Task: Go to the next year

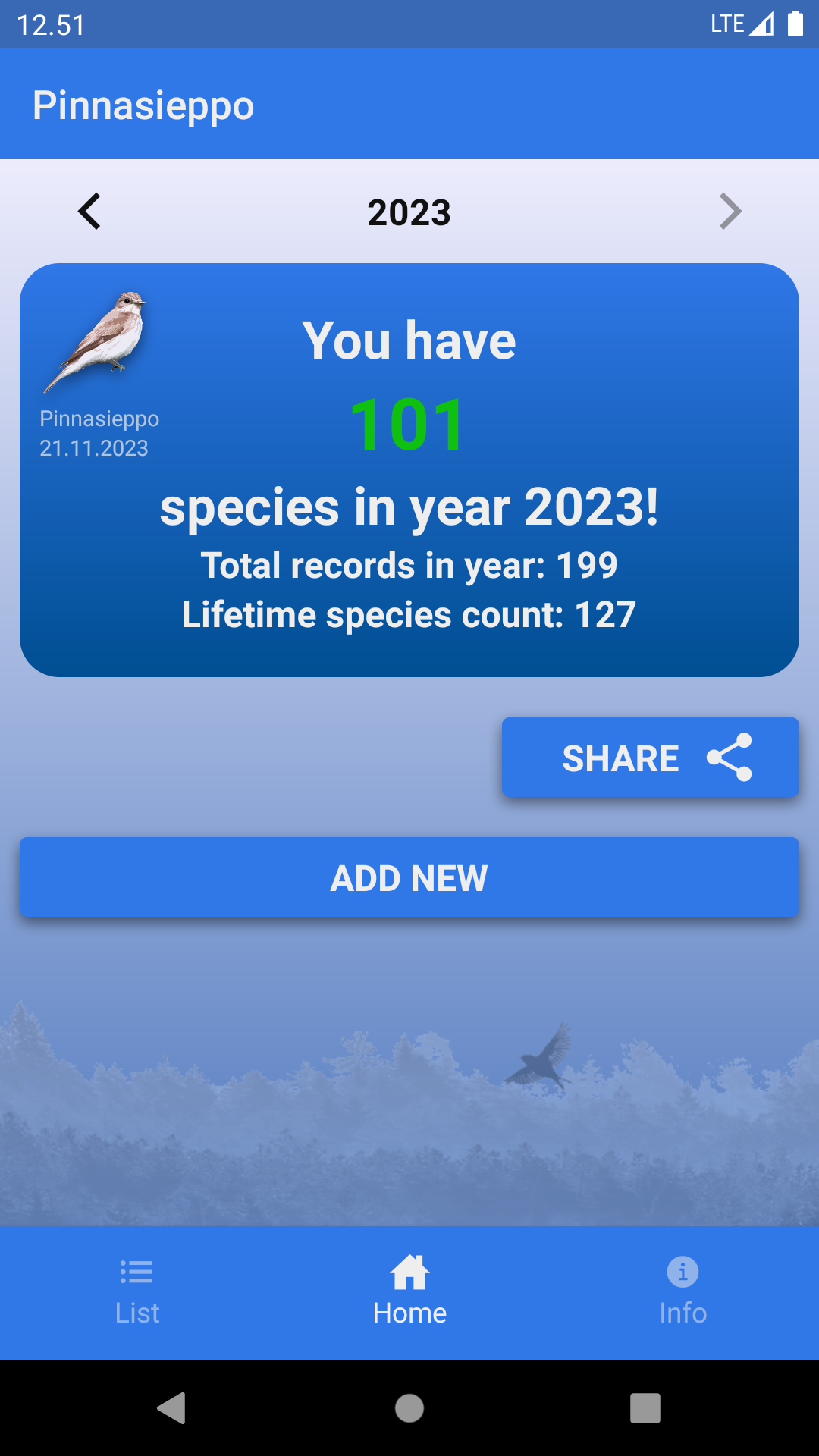Action: (x=730, y=212)
